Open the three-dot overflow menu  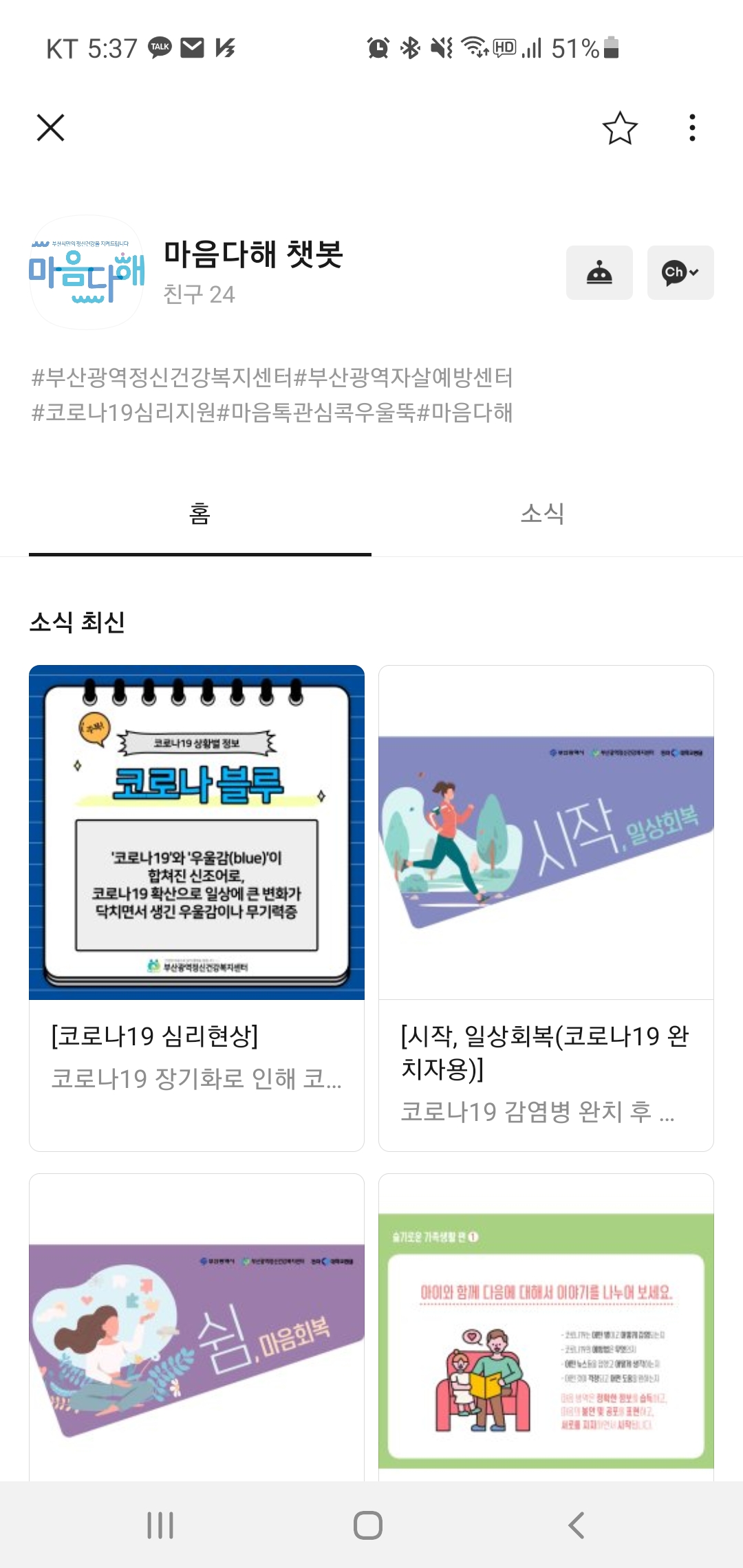click(x=692, y=128)
